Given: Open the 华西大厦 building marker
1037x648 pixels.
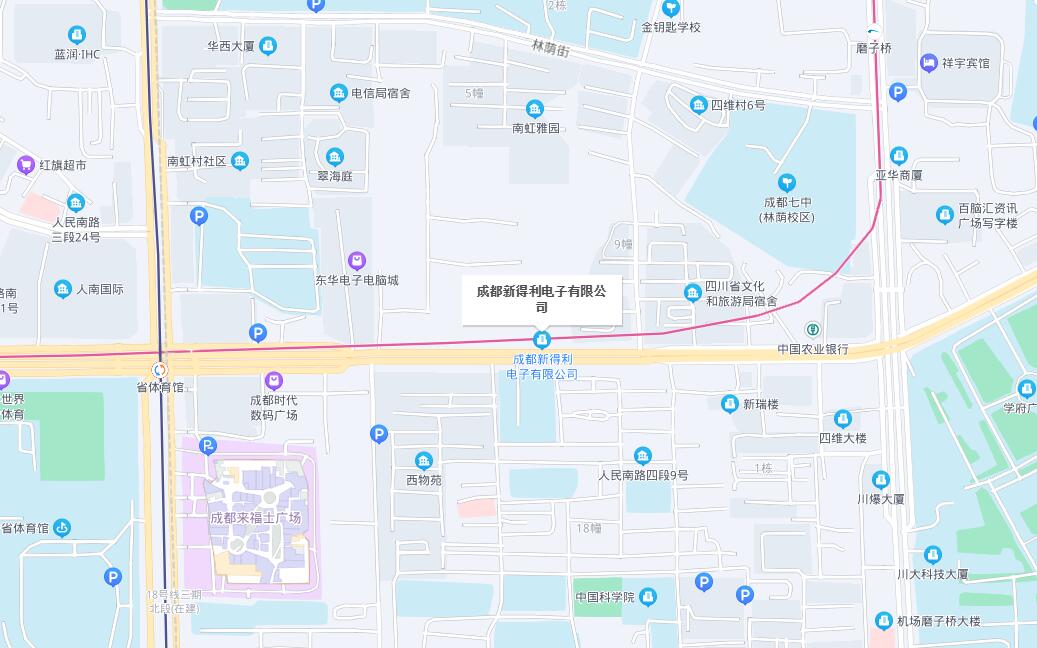Looking at the screenshot, I should (268, 46).
